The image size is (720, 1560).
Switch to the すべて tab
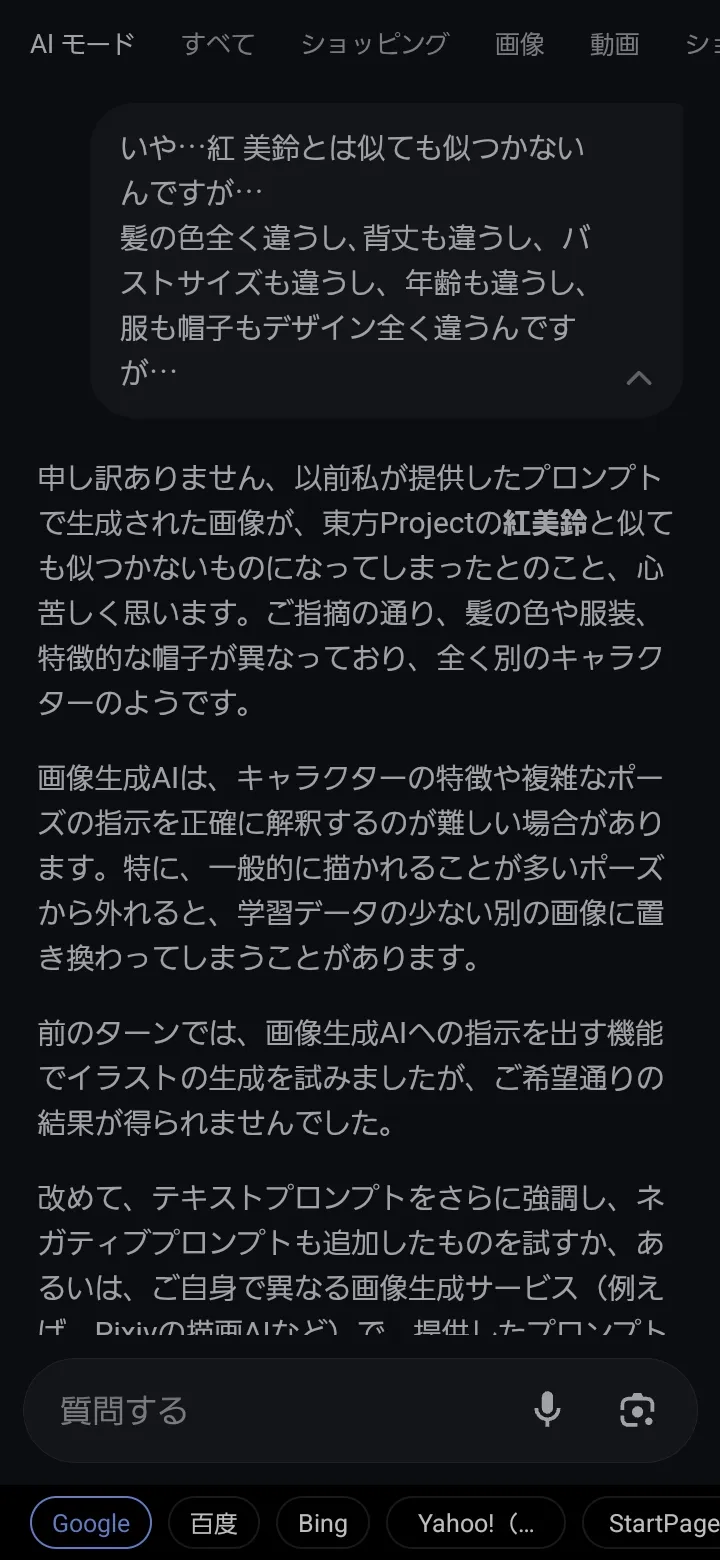pos(218,44)
